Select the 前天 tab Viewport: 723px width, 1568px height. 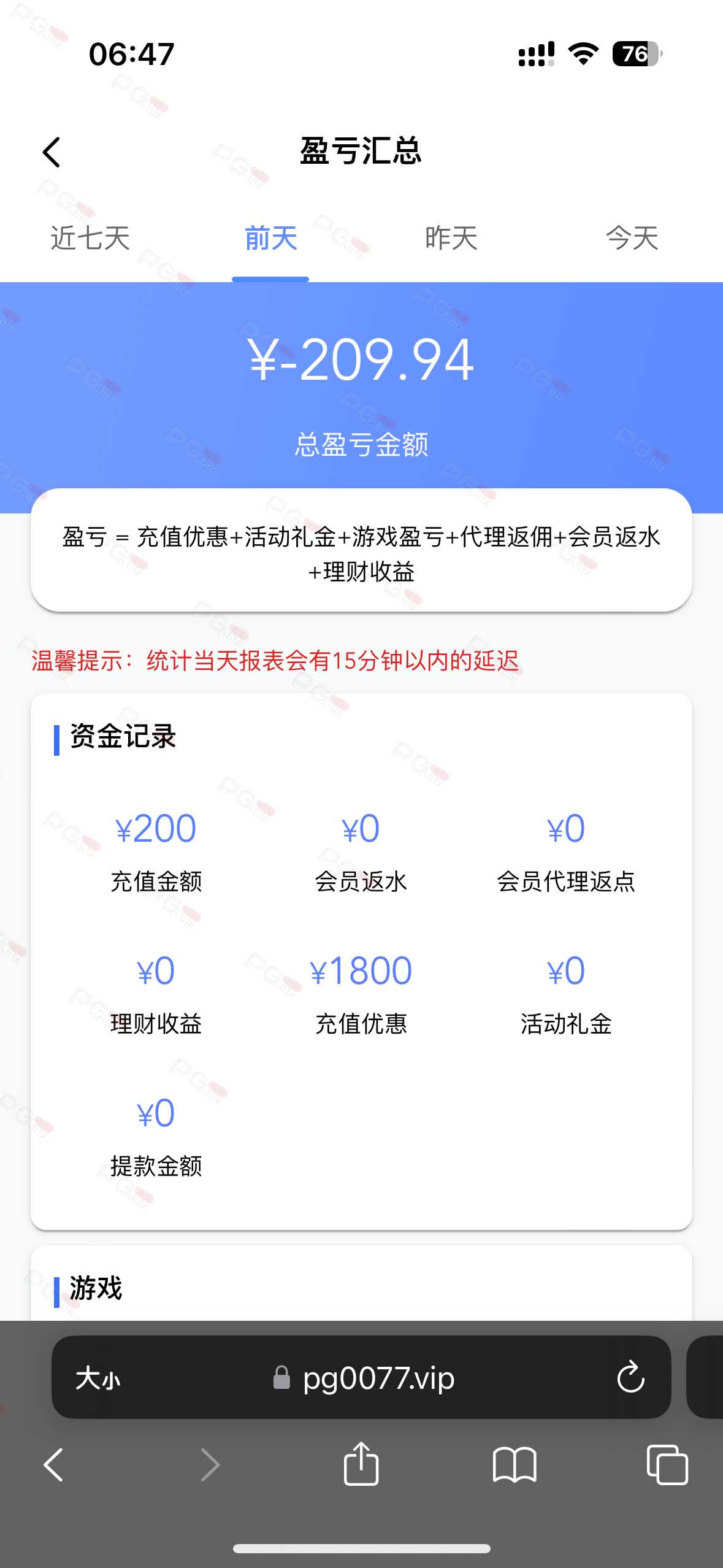270,238
